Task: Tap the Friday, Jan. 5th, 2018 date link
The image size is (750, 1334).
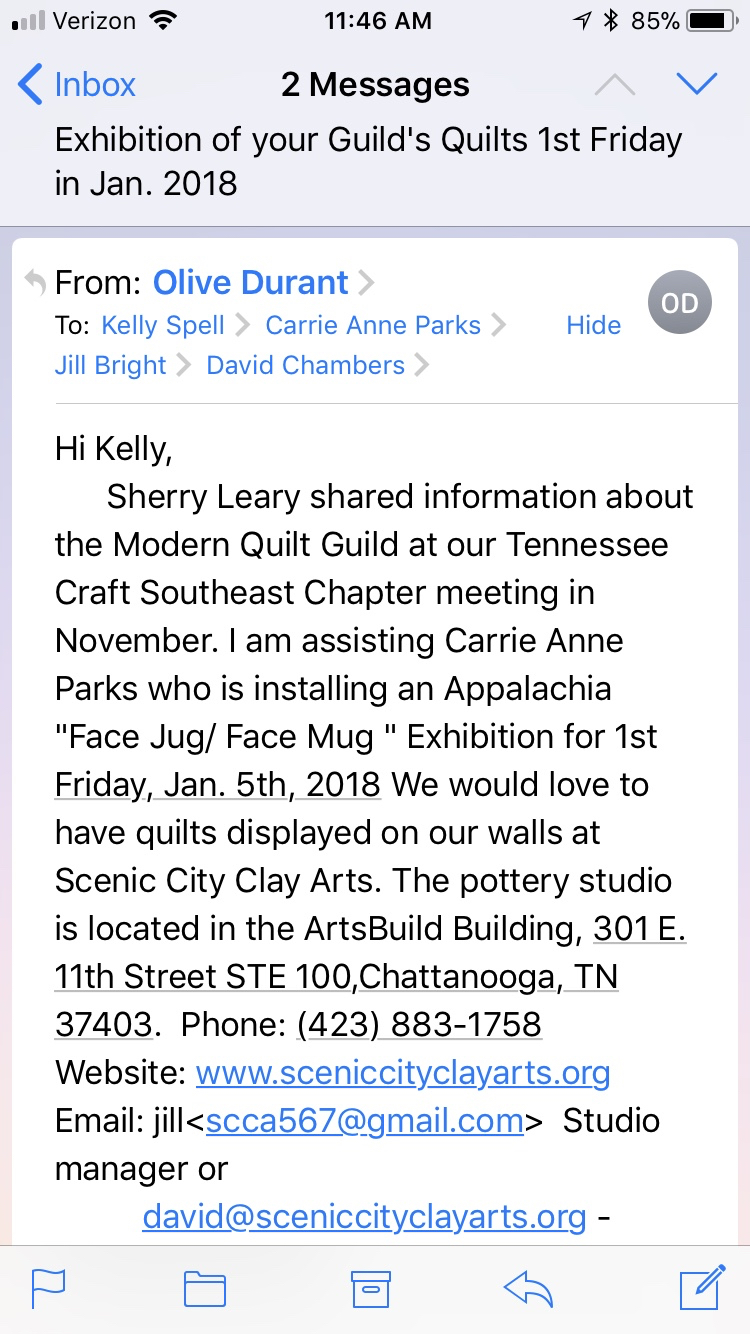Action: pos(218,785)
